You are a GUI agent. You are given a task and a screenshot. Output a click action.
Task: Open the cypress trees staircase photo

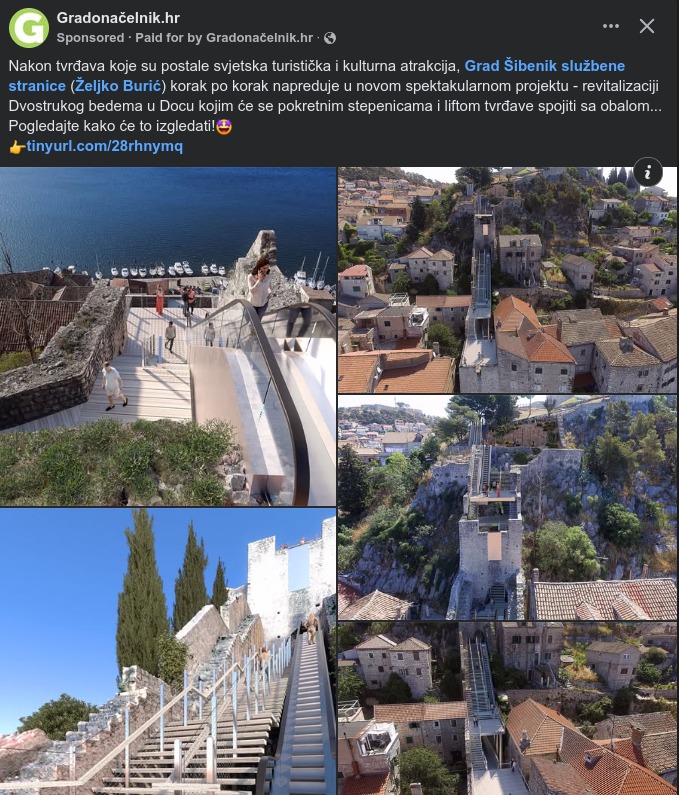pos(167,652)
